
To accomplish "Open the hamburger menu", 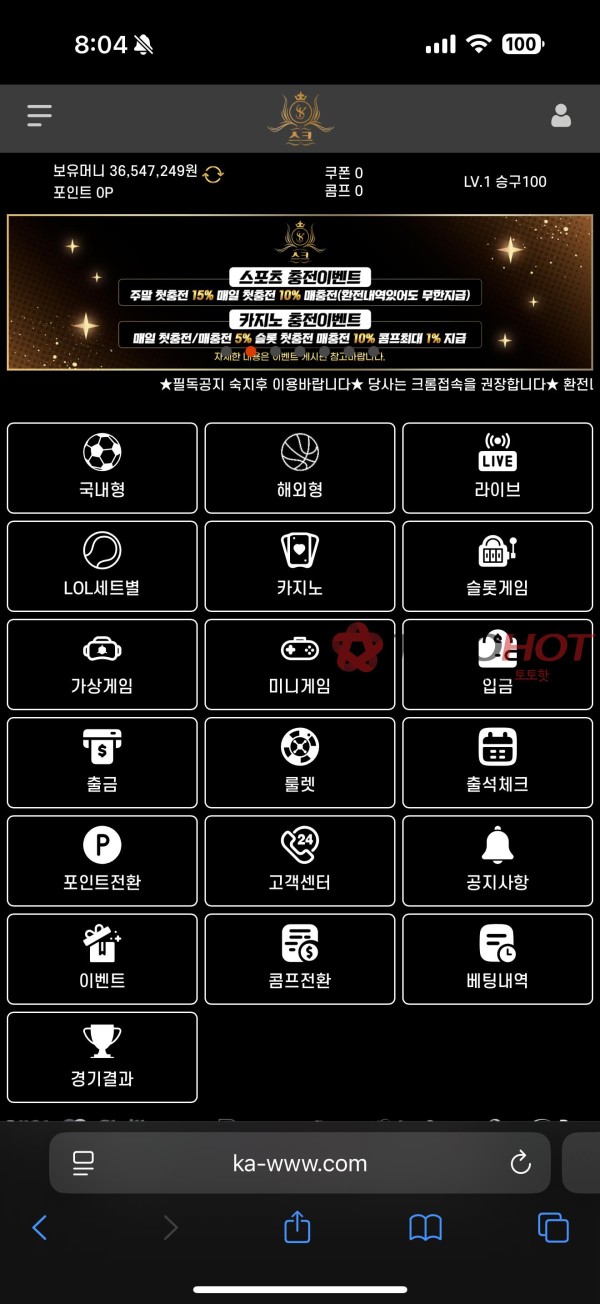I will pos(39,116).
